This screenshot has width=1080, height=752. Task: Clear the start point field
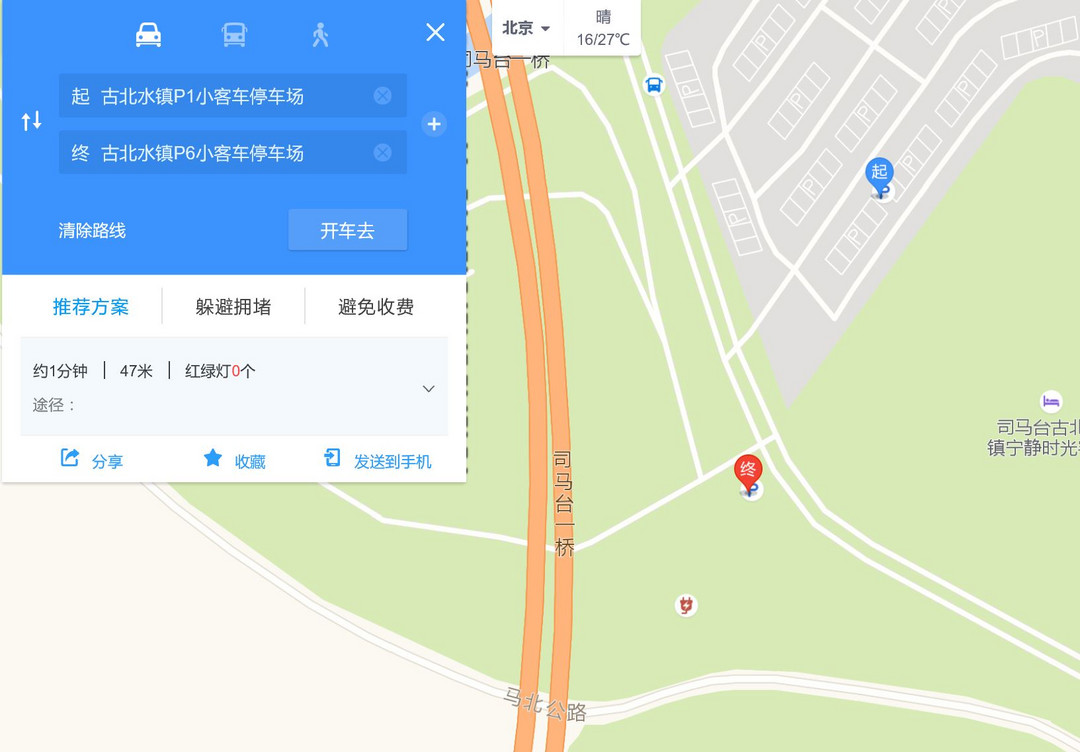tap(382, 96)
